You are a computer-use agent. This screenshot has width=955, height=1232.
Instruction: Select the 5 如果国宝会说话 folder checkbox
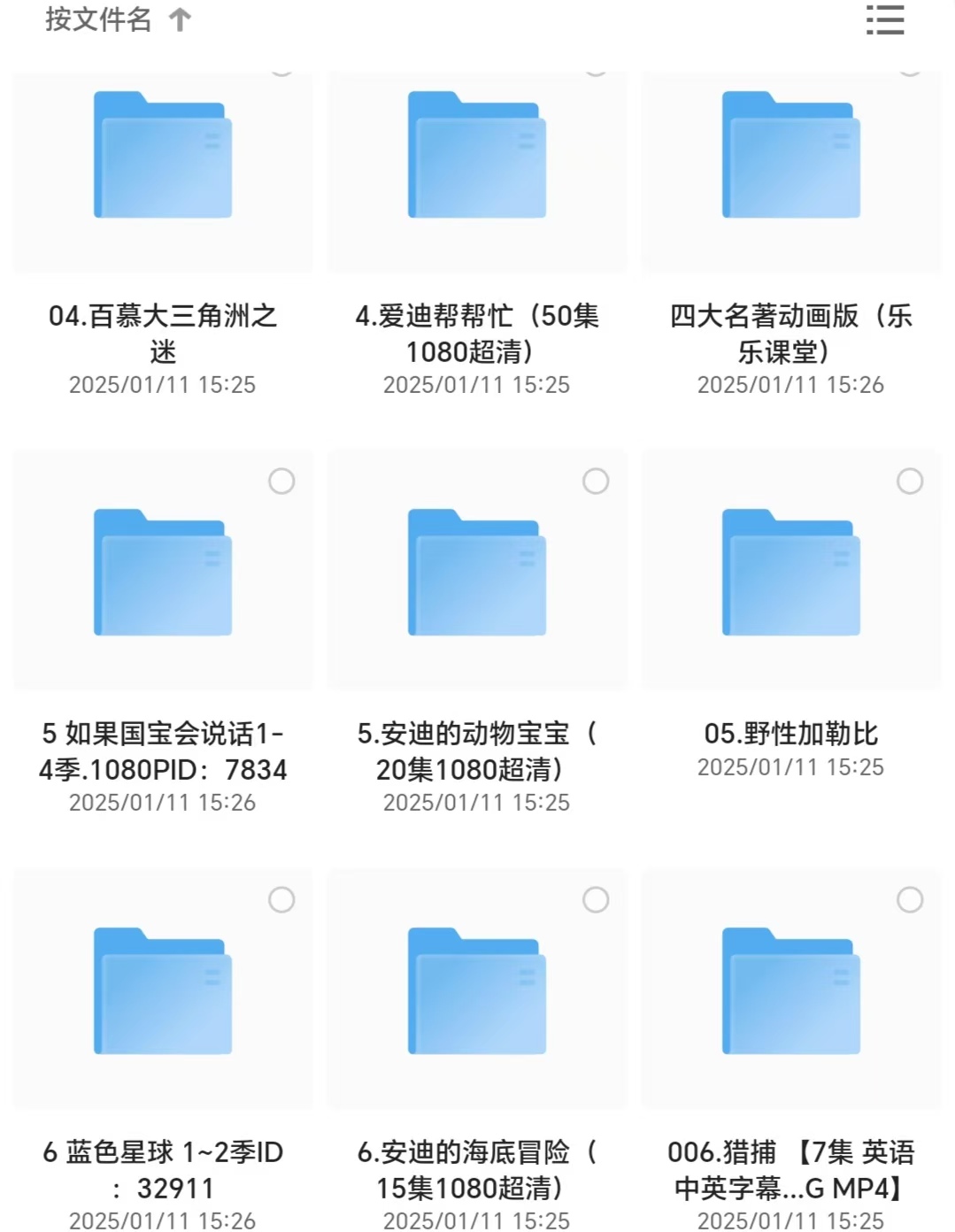click(281, 481)
